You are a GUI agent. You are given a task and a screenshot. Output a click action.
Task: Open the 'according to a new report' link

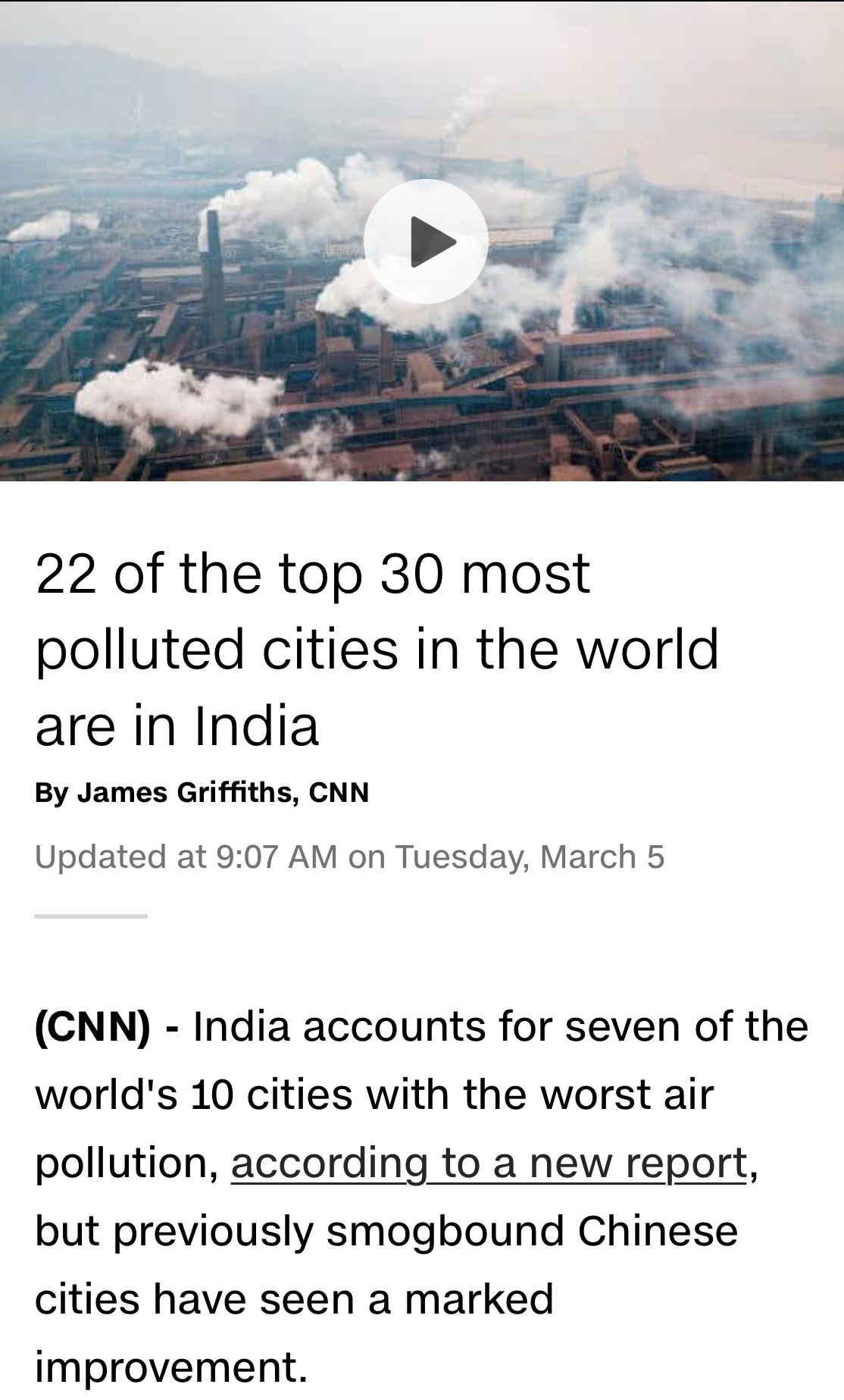[x=489, y=1163]
